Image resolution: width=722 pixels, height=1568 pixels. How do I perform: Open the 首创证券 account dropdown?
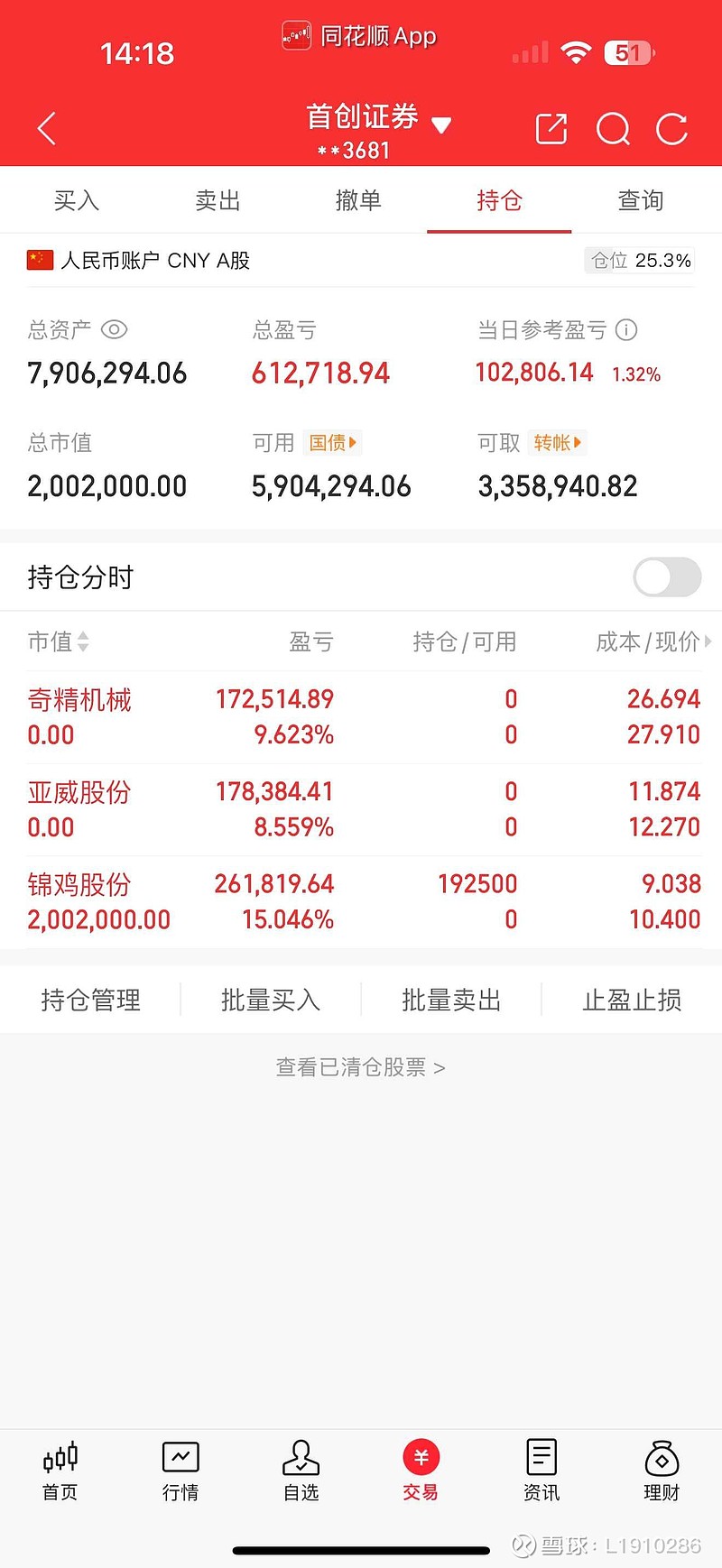(377, 130)
